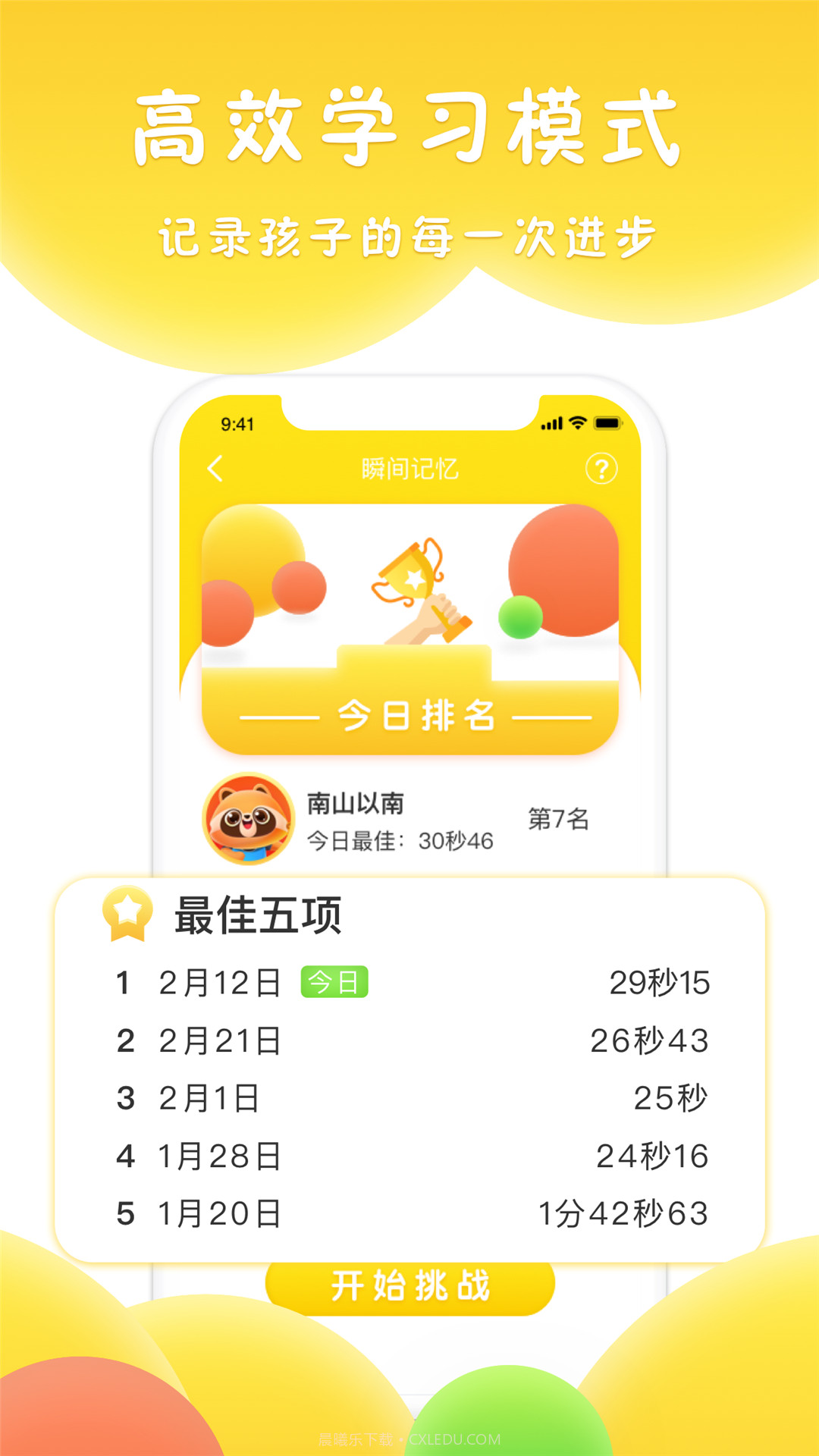Click the 今日排名 banner
The width and height of the screenshot is (819, 1456).
point(419,717)
